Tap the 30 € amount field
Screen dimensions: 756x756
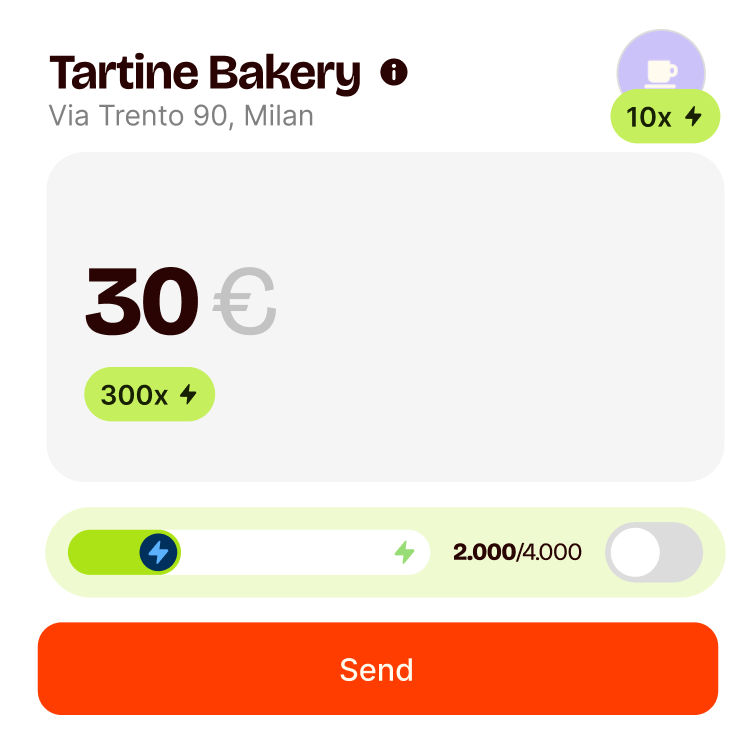click(180, 302)
